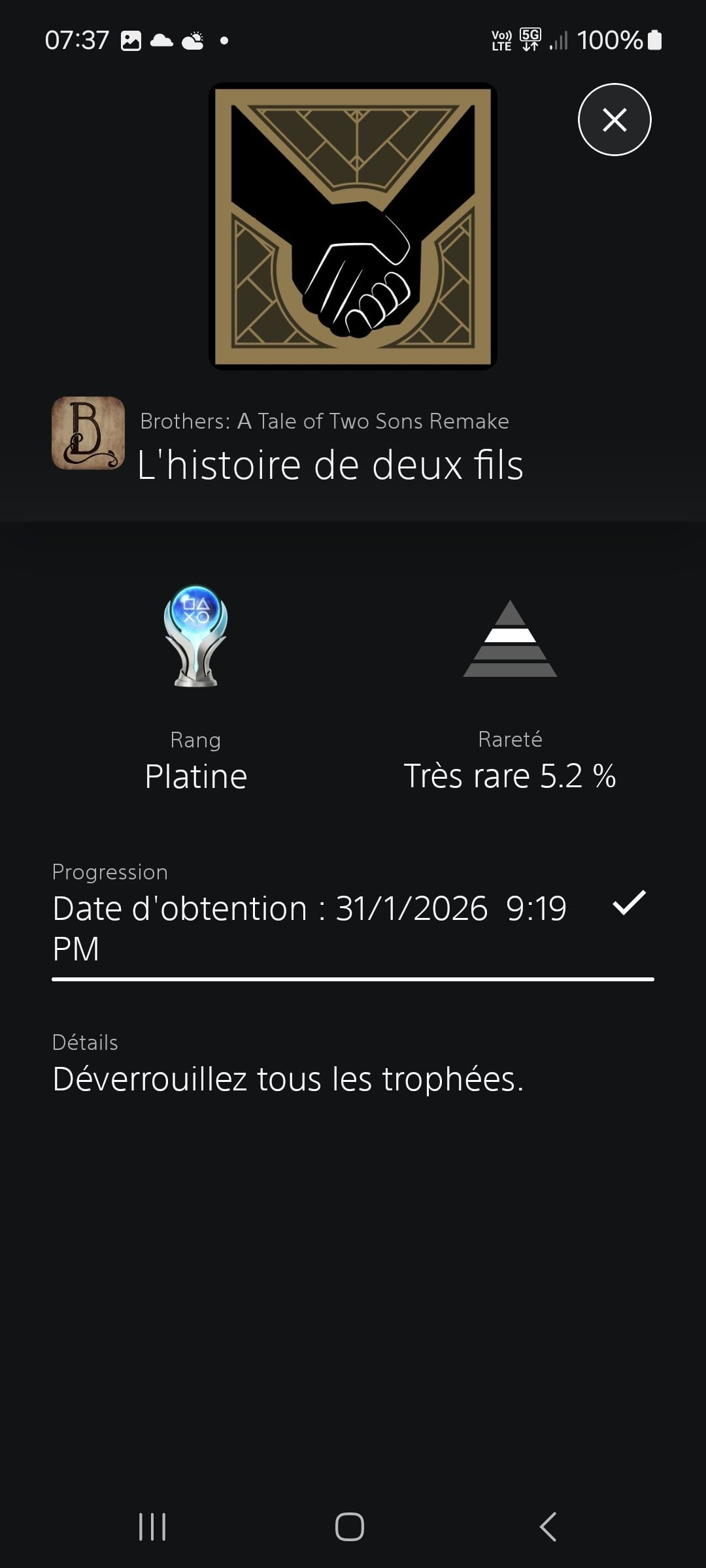Image resolution: width=706 pixels, height=1568 pixels.
Task: Go back using the system back button
Action: point(548,1527)
